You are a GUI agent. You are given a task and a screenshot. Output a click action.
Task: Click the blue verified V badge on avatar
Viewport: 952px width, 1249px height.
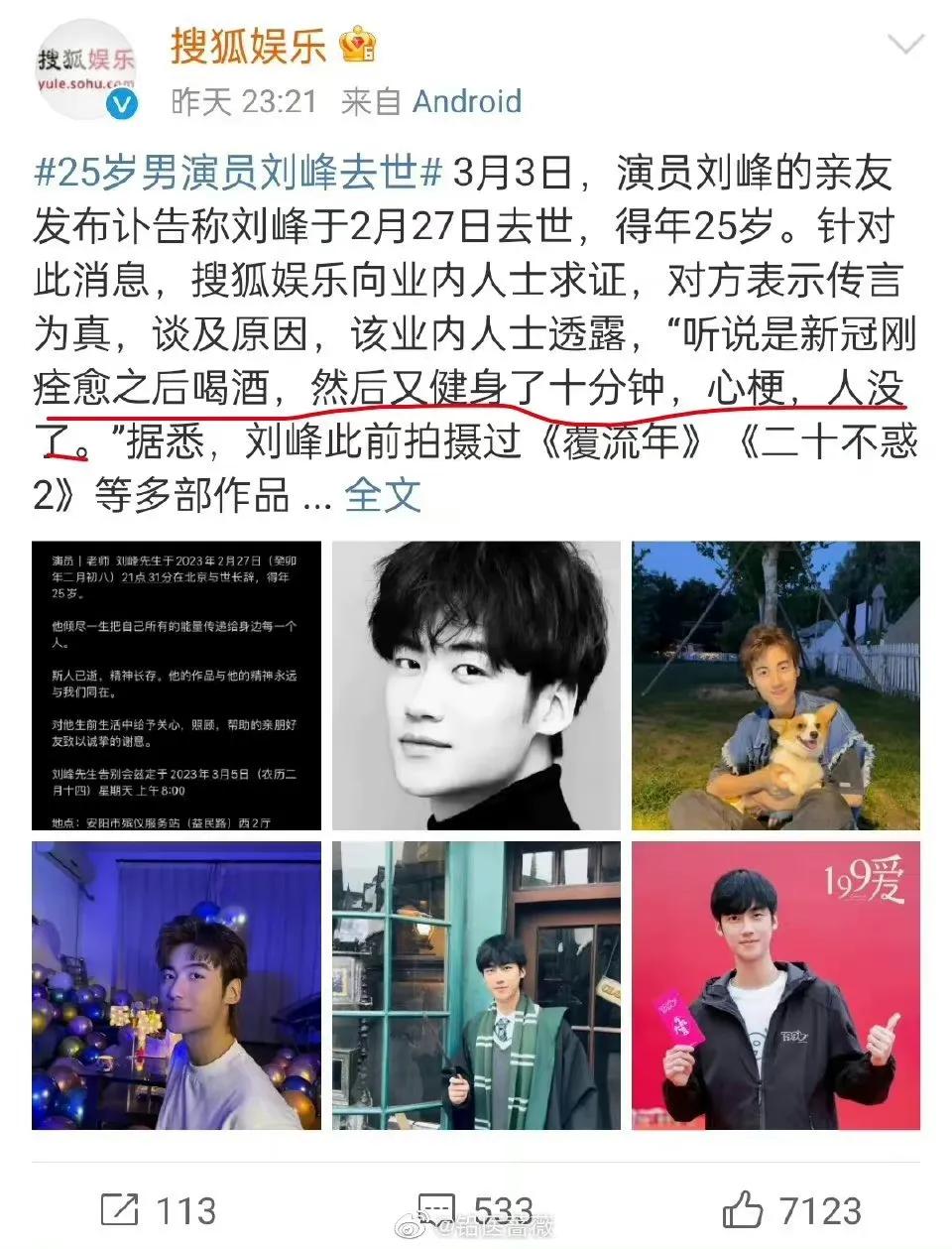[120, 103]
